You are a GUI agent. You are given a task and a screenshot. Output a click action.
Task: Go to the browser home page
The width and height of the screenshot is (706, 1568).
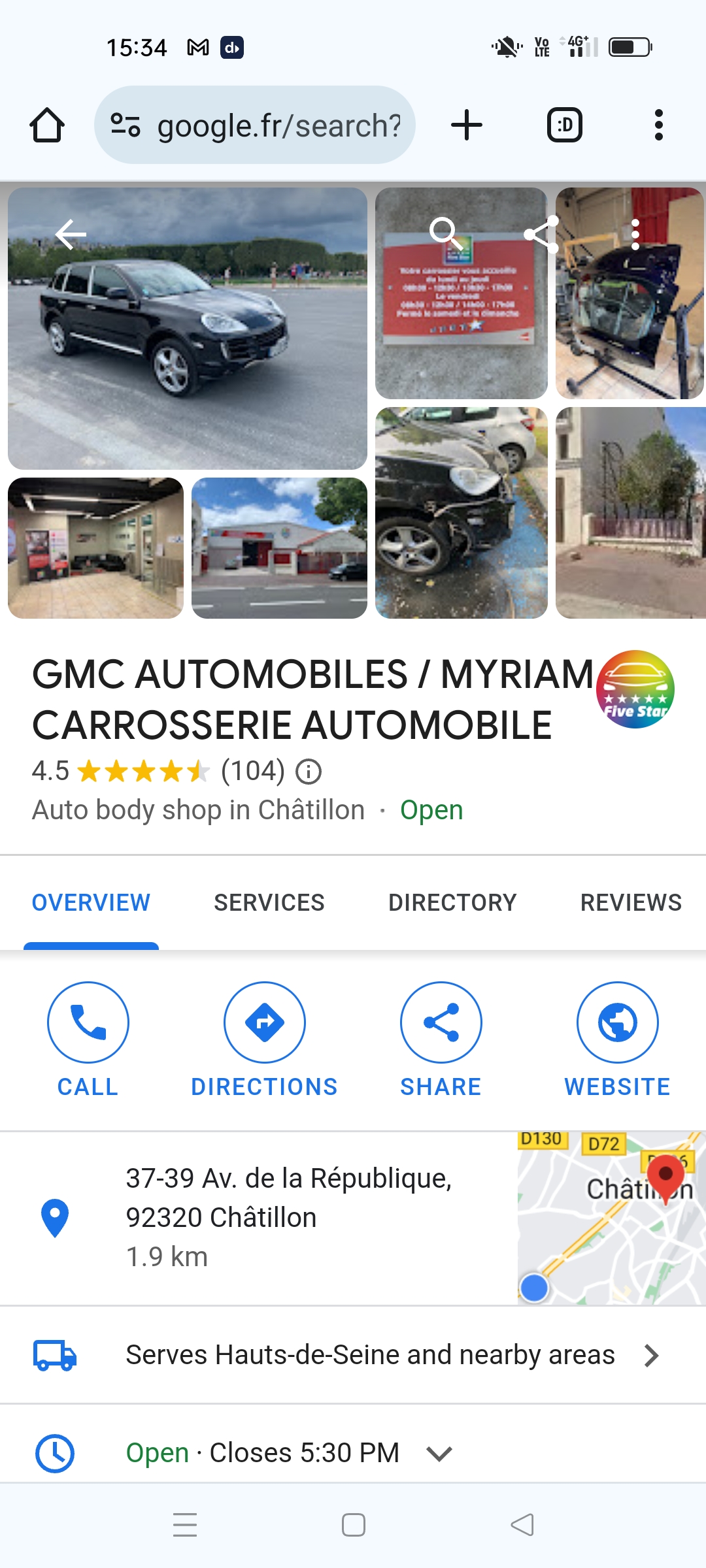pyautogui.click(x=47, y=125)
